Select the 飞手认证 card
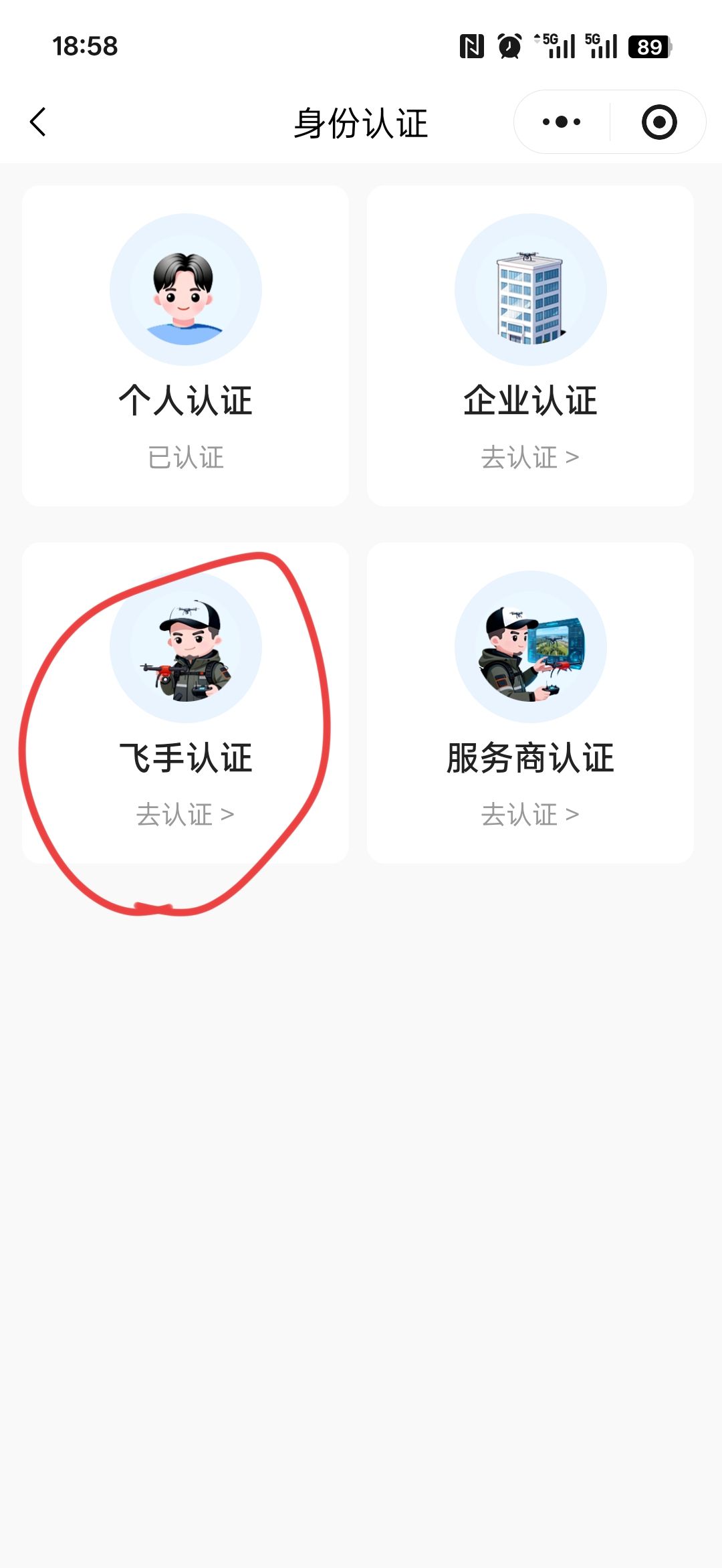Image resolution: width=722 pixels, height=1568 pixels. click(185, 702)
